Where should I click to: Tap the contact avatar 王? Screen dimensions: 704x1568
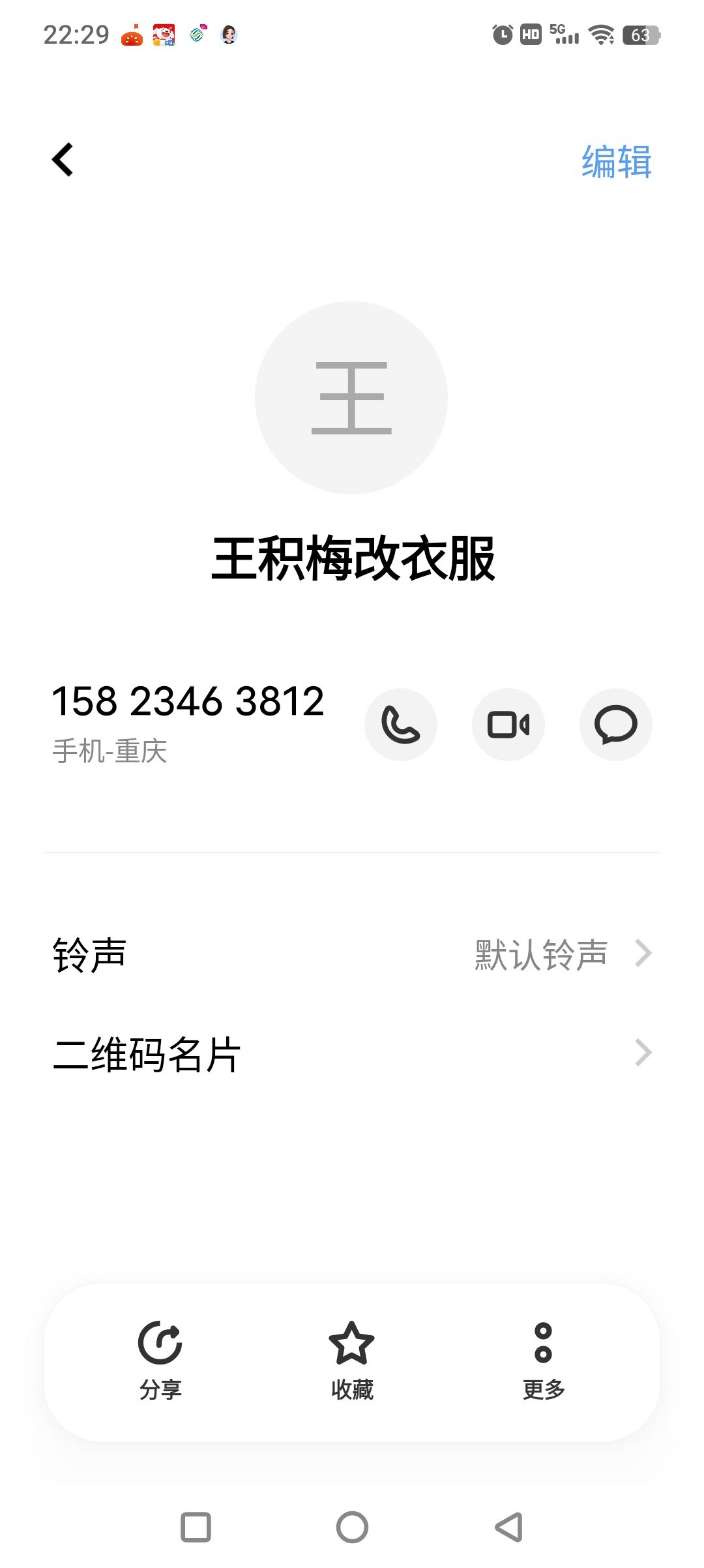coord(351,398)
